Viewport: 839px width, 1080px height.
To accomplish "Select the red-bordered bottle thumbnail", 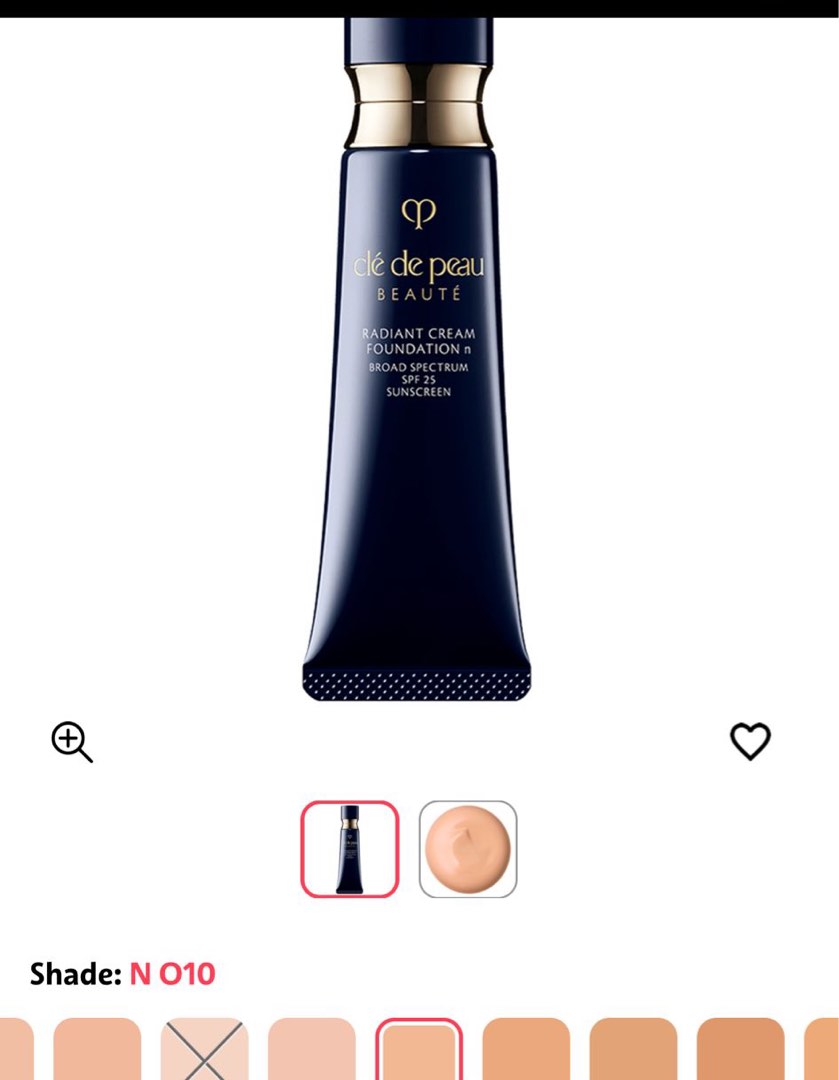I will [348, 849].
